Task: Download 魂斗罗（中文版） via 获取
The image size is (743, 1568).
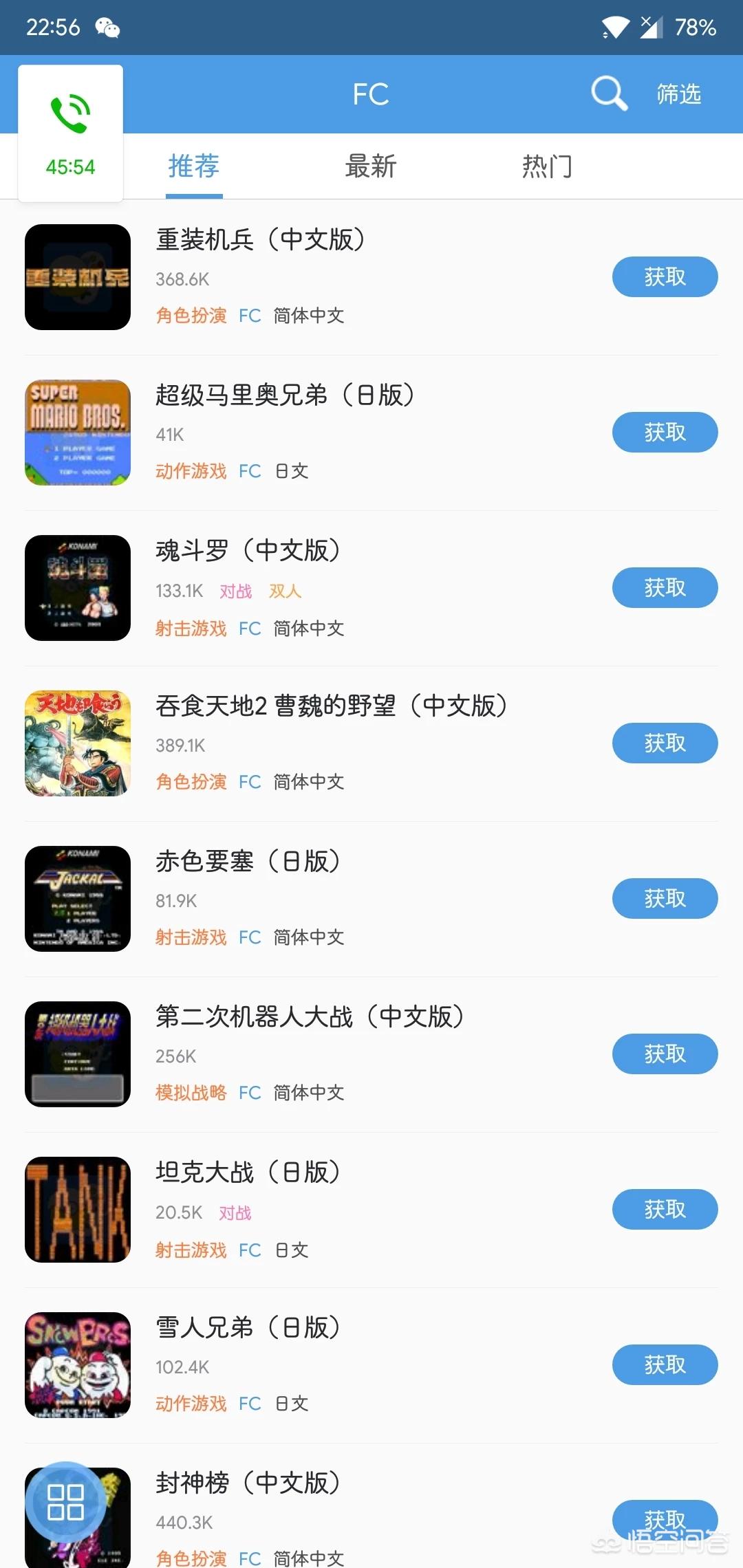Action: [x=665, y=588]
